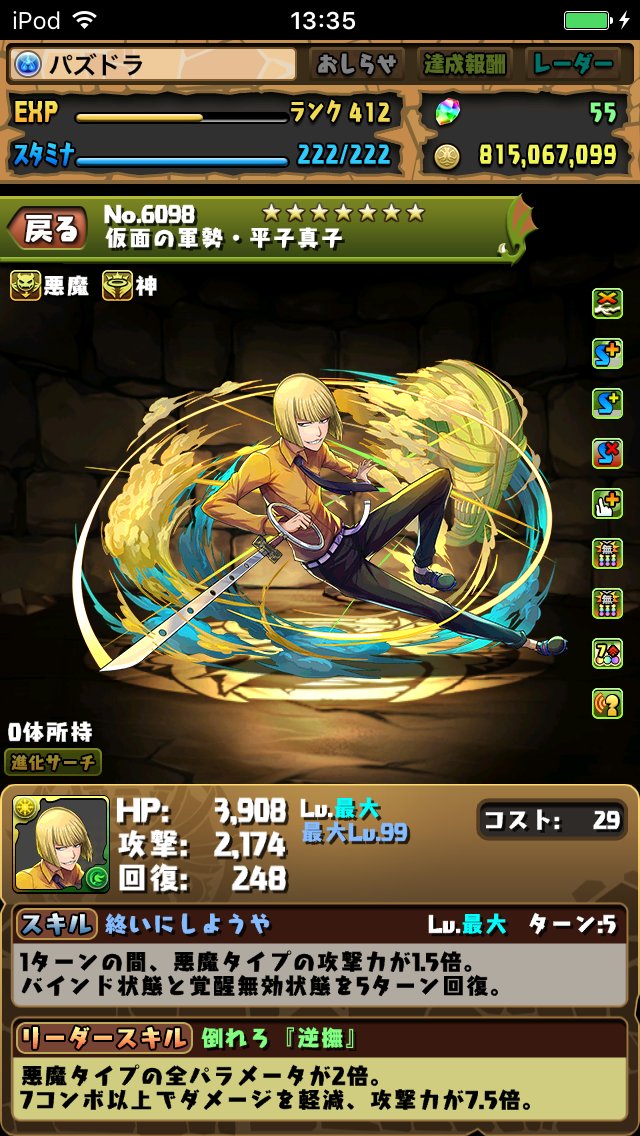
Task: Tap the bottom question-mark awakening icon
Action: click(x=607, y=703)
